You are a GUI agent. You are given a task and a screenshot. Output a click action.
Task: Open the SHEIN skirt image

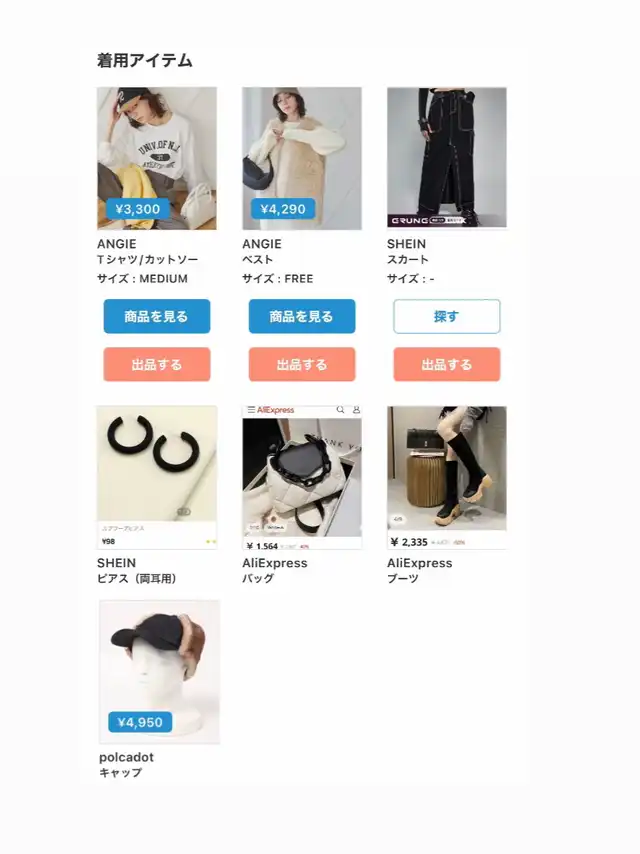(x=447, y=157)
